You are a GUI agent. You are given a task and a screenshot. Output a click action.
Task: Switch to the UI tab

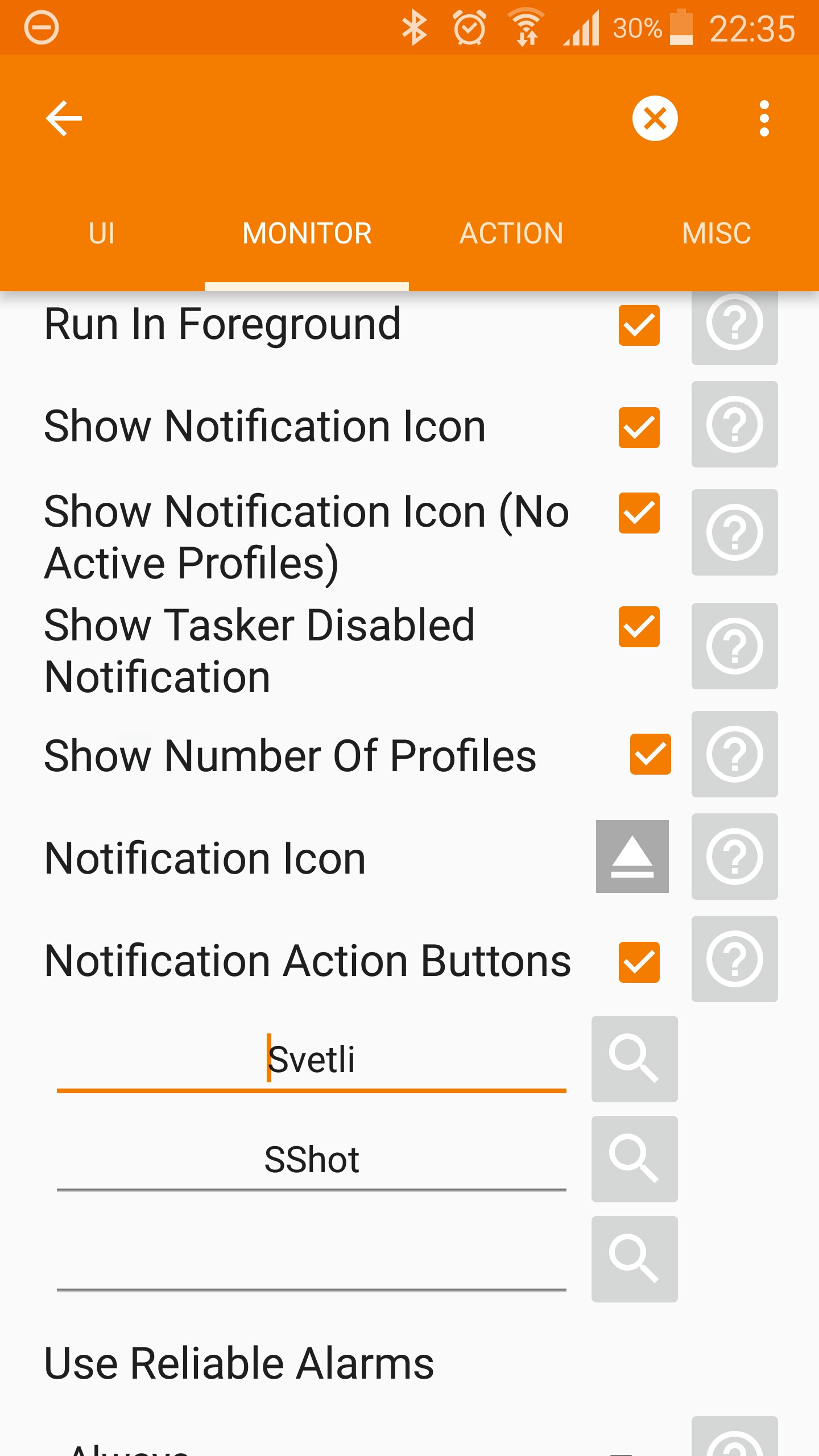102,233
